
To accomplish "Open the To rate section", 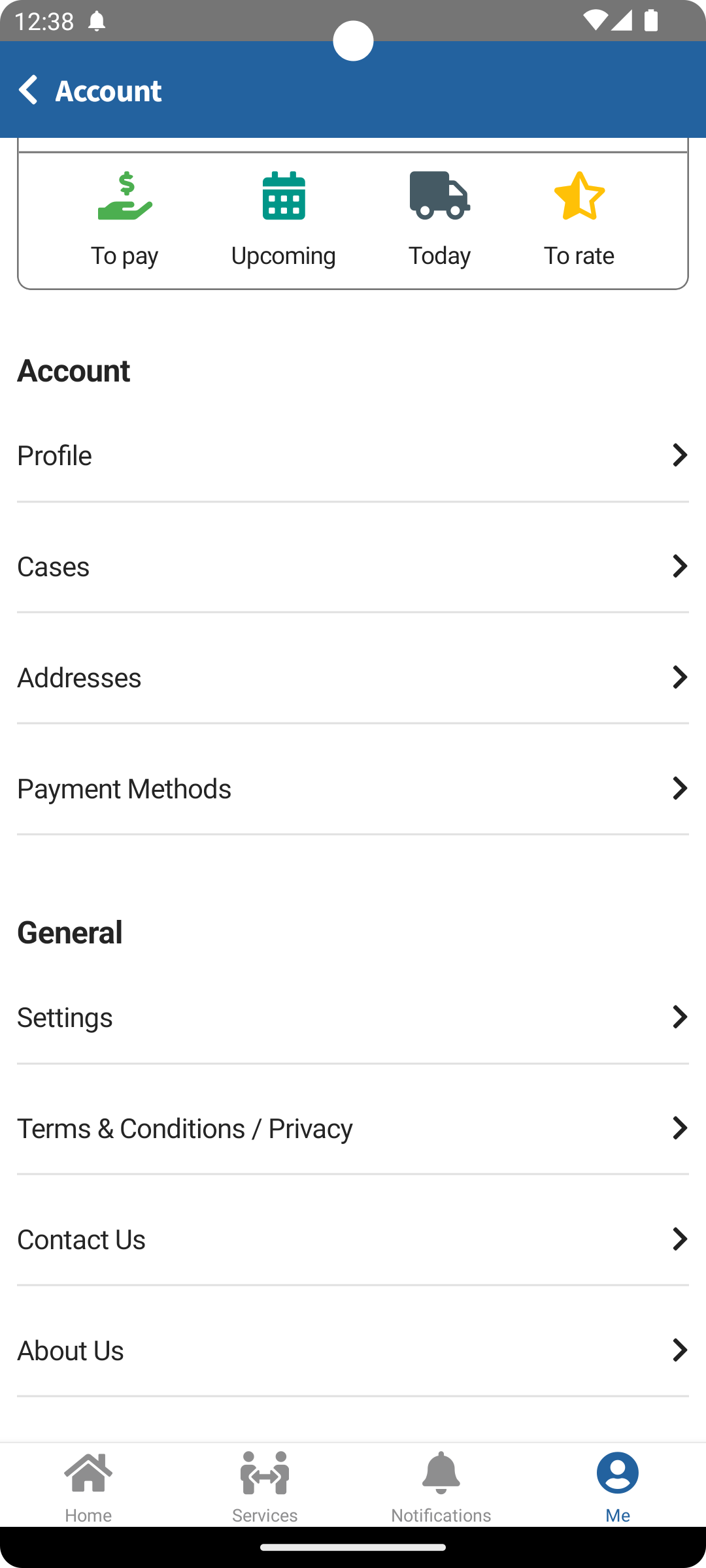I will (x=579, y=219).
